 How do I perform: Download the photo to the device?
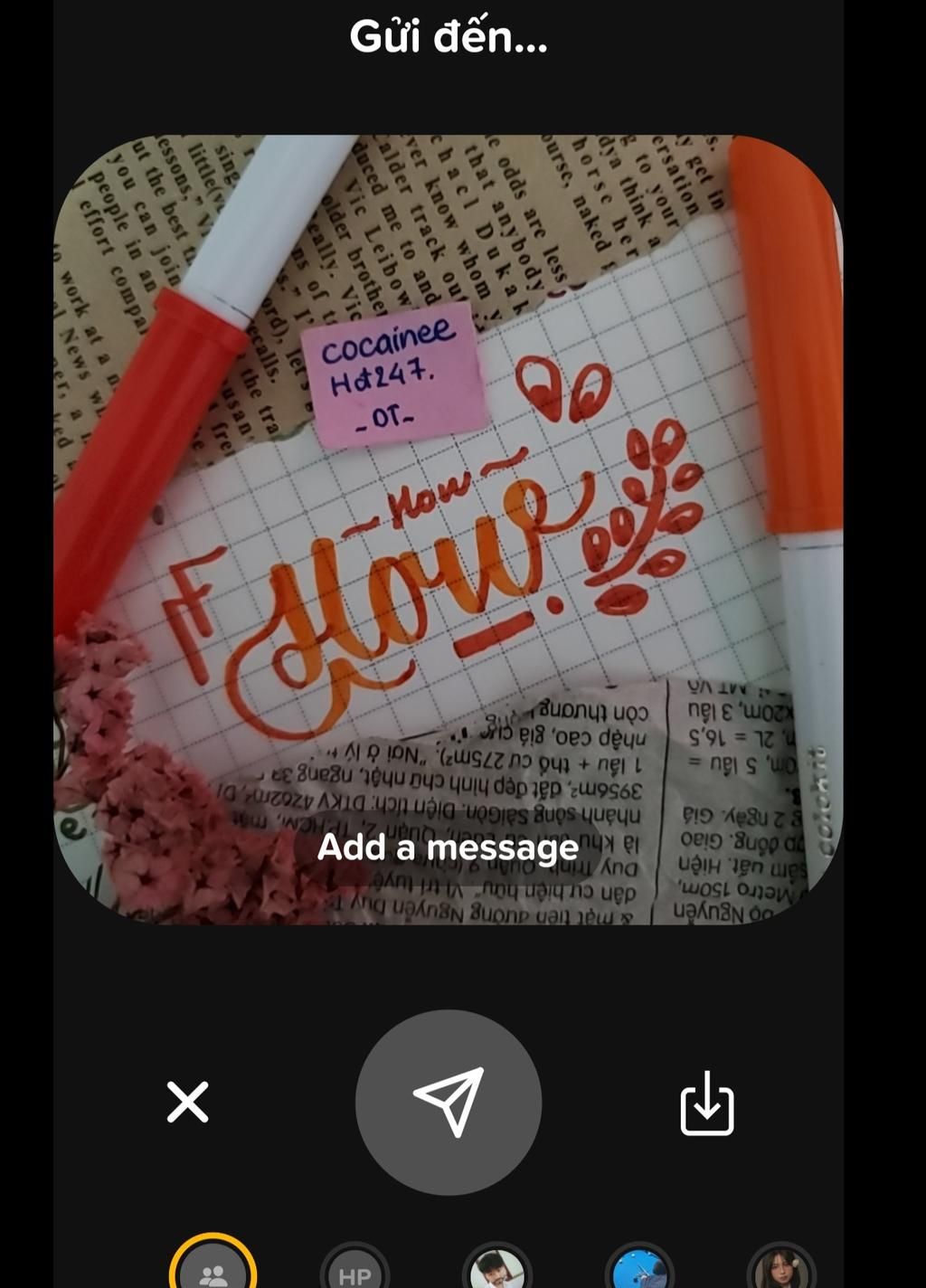click(x=706, y=1103)
